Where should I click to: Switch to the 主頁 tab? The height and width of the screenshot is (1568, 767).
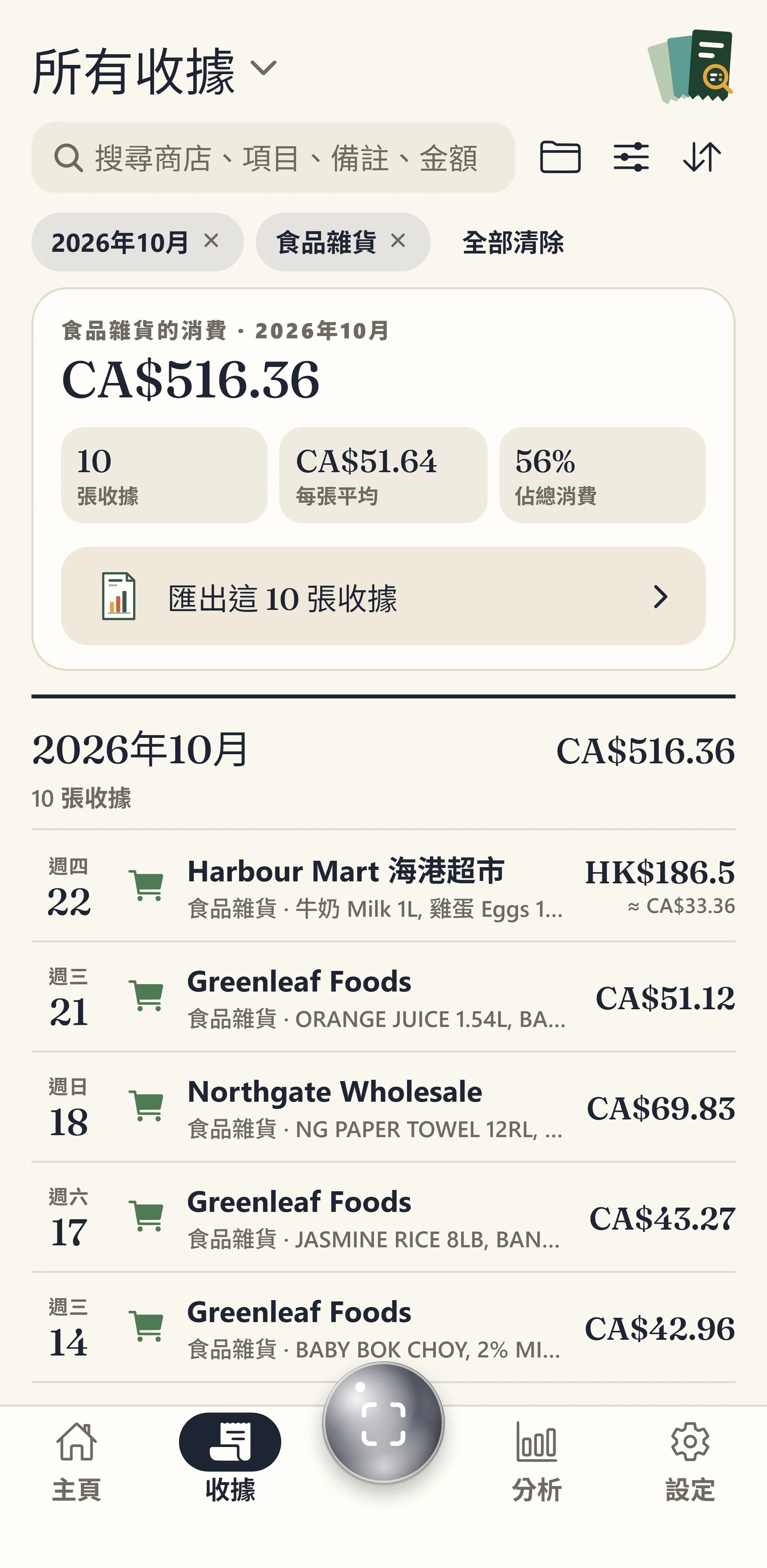pyautogui.click(x=77, y=1462)
